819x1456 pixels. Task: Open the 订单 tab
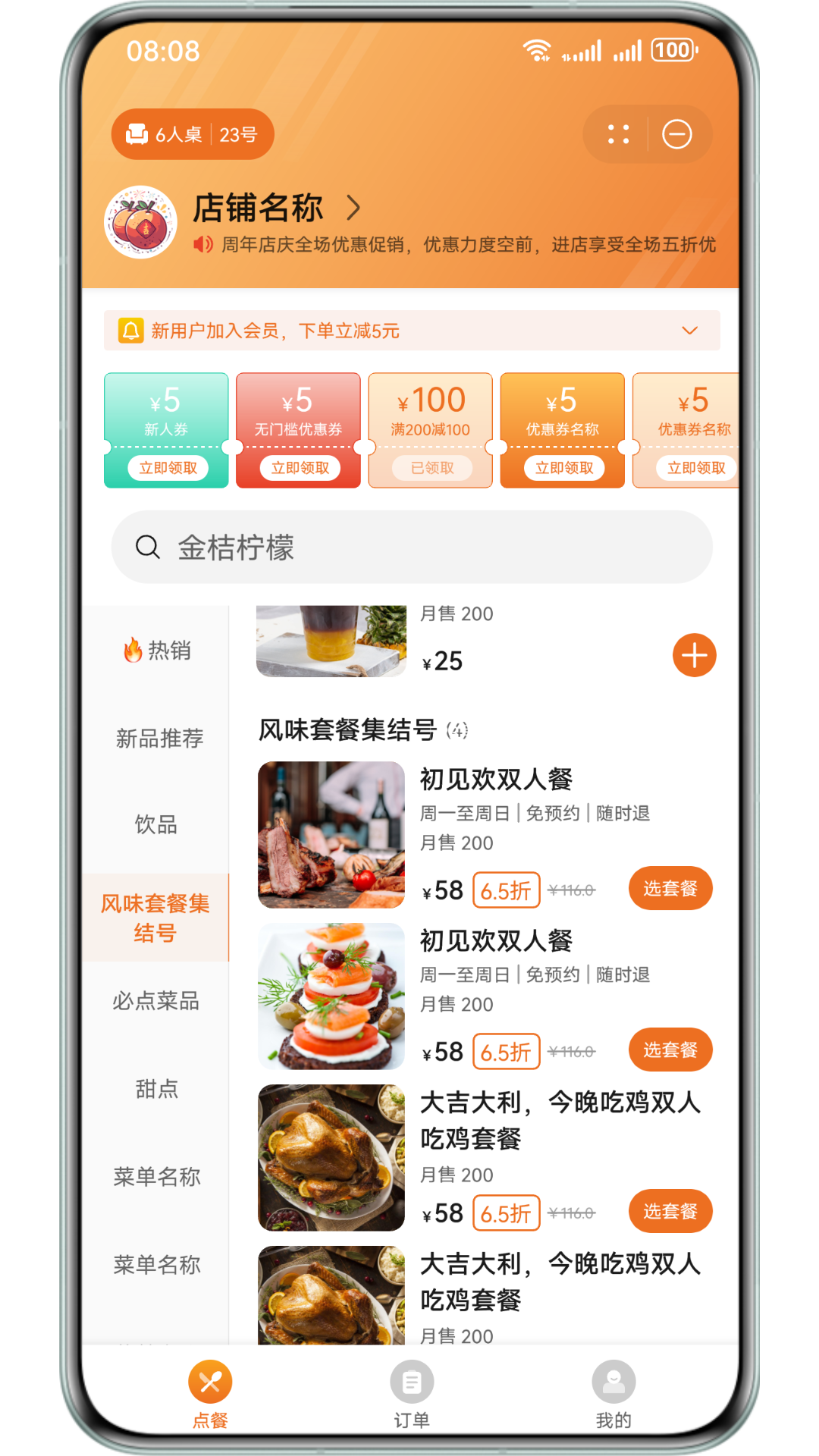pyautogui.click(x=411, y=1394)
